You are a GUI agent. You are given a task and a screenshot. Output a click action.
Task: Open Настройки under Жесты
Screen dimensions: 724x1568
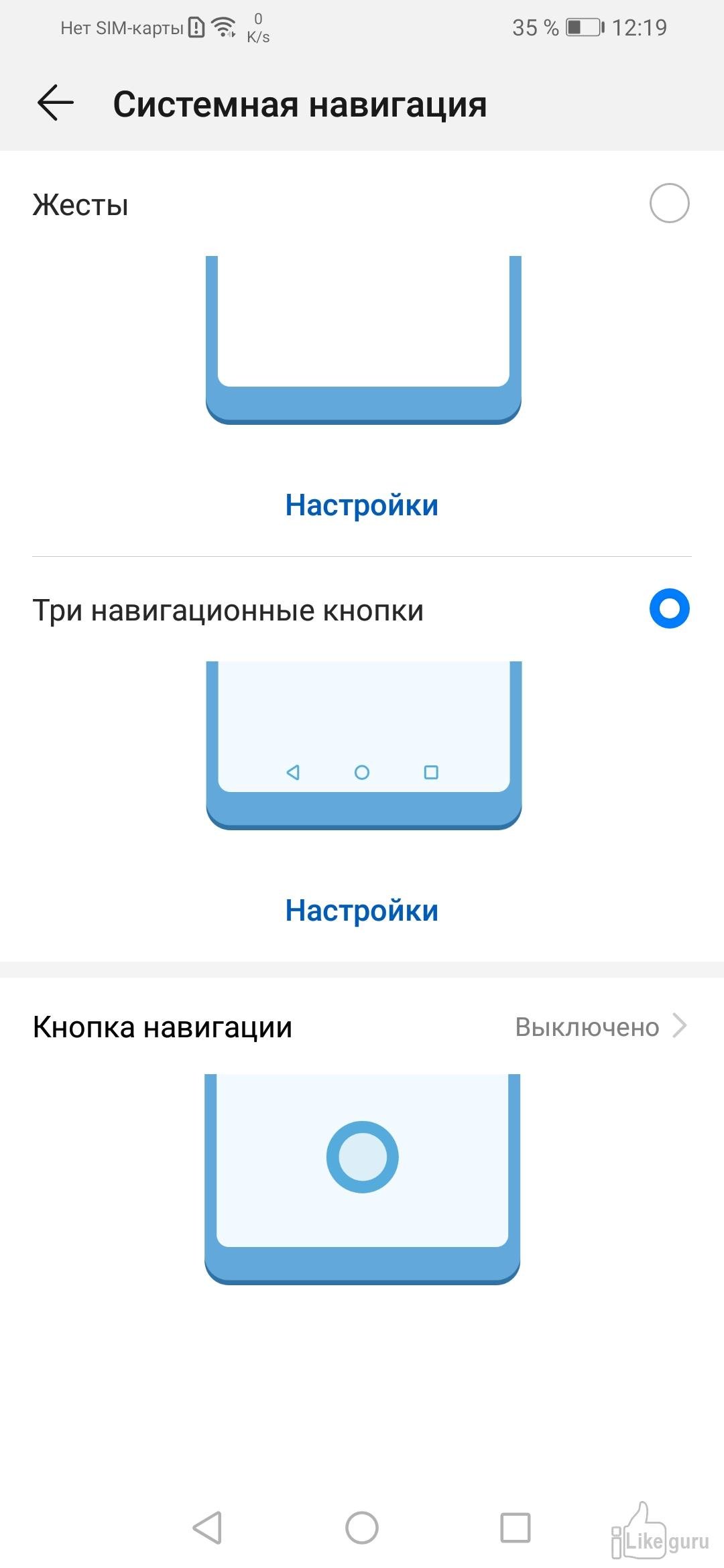(362, 505)
